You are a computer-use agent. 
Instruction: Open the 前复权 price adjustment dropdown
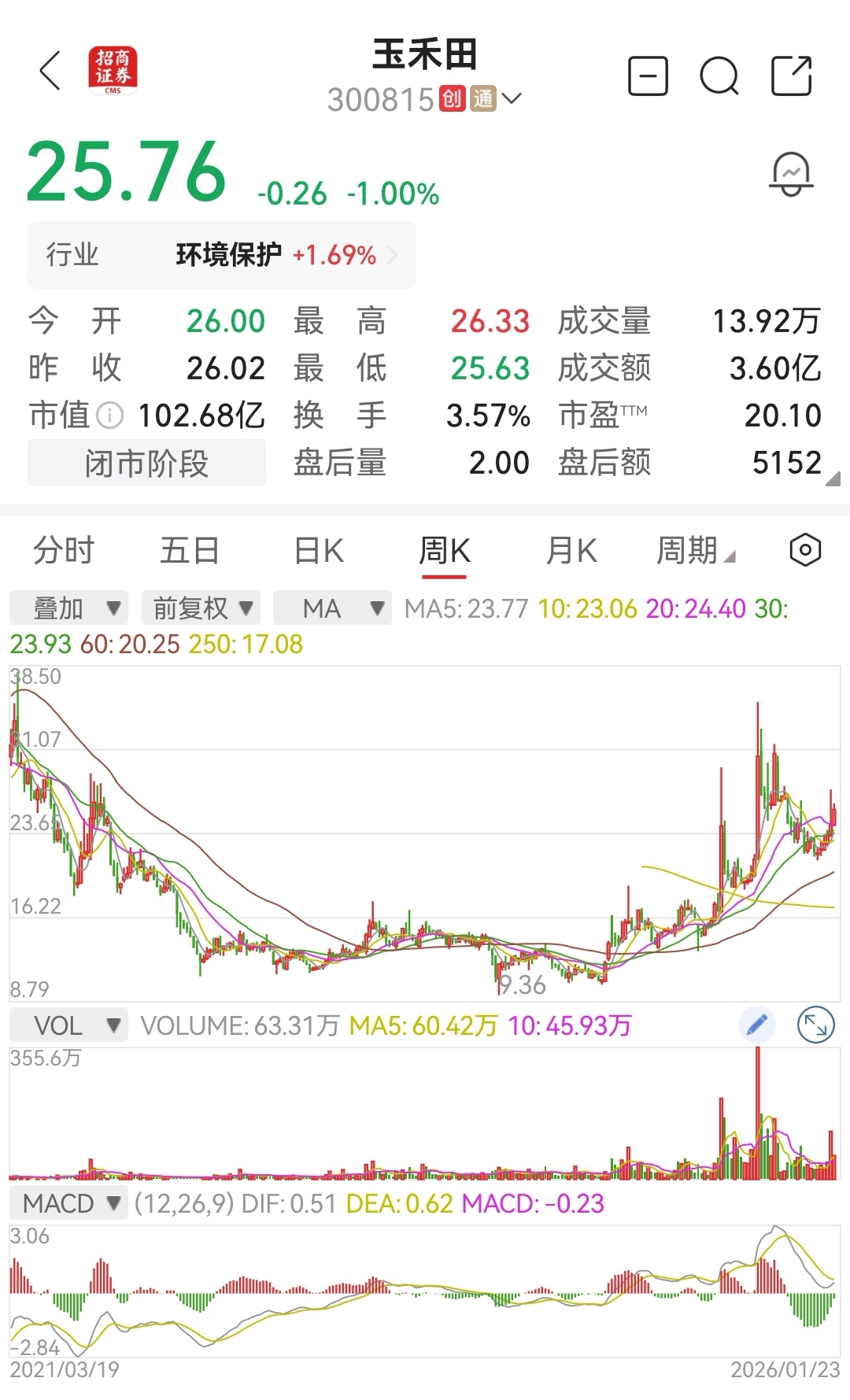click(201, 607)
